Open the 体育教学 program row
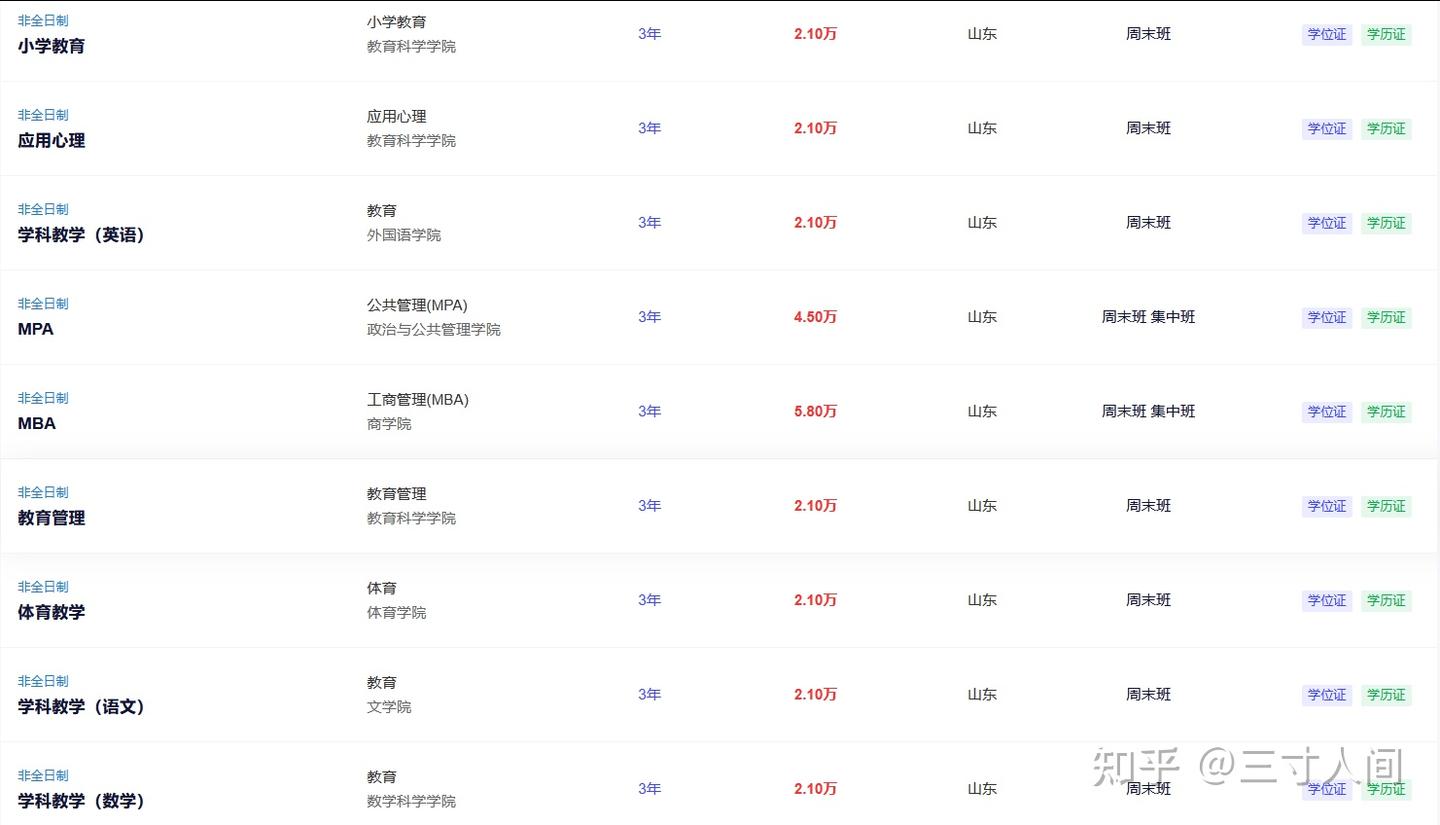The width and height of the screenshot is (1440, 825). [52, 612]
